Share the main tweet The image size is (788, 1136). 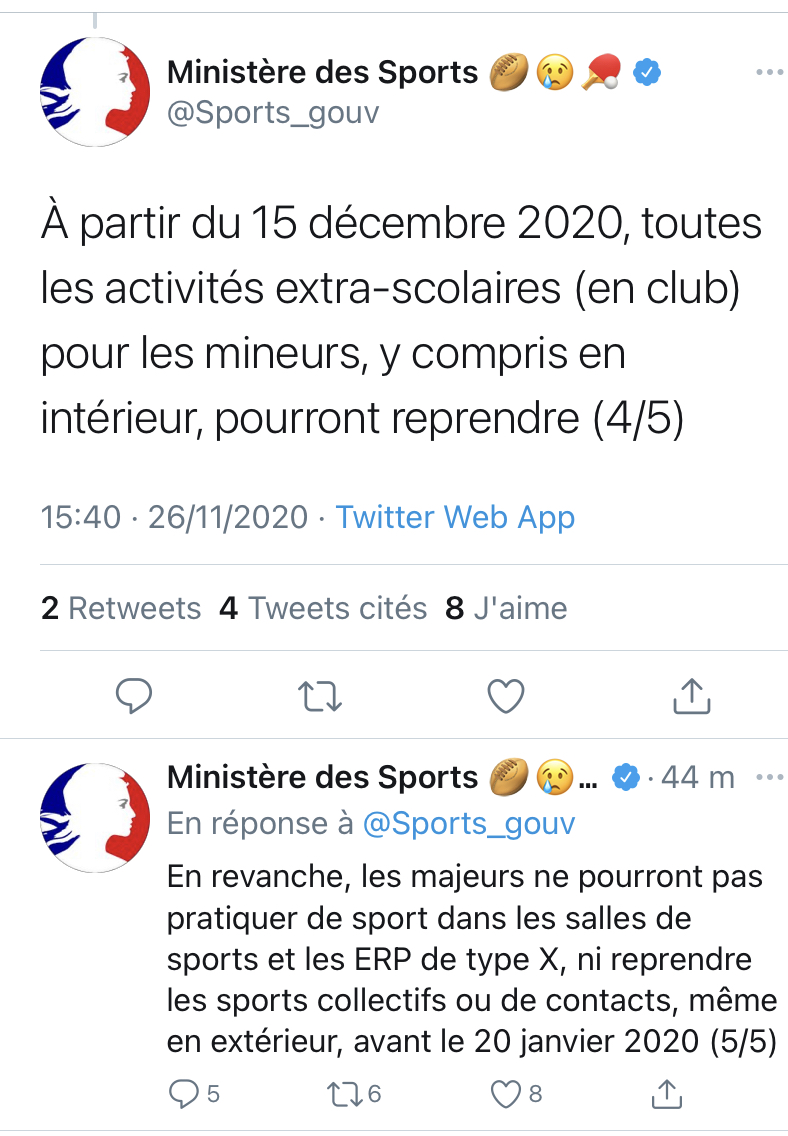pyautogui.click(x=691, y=695)
